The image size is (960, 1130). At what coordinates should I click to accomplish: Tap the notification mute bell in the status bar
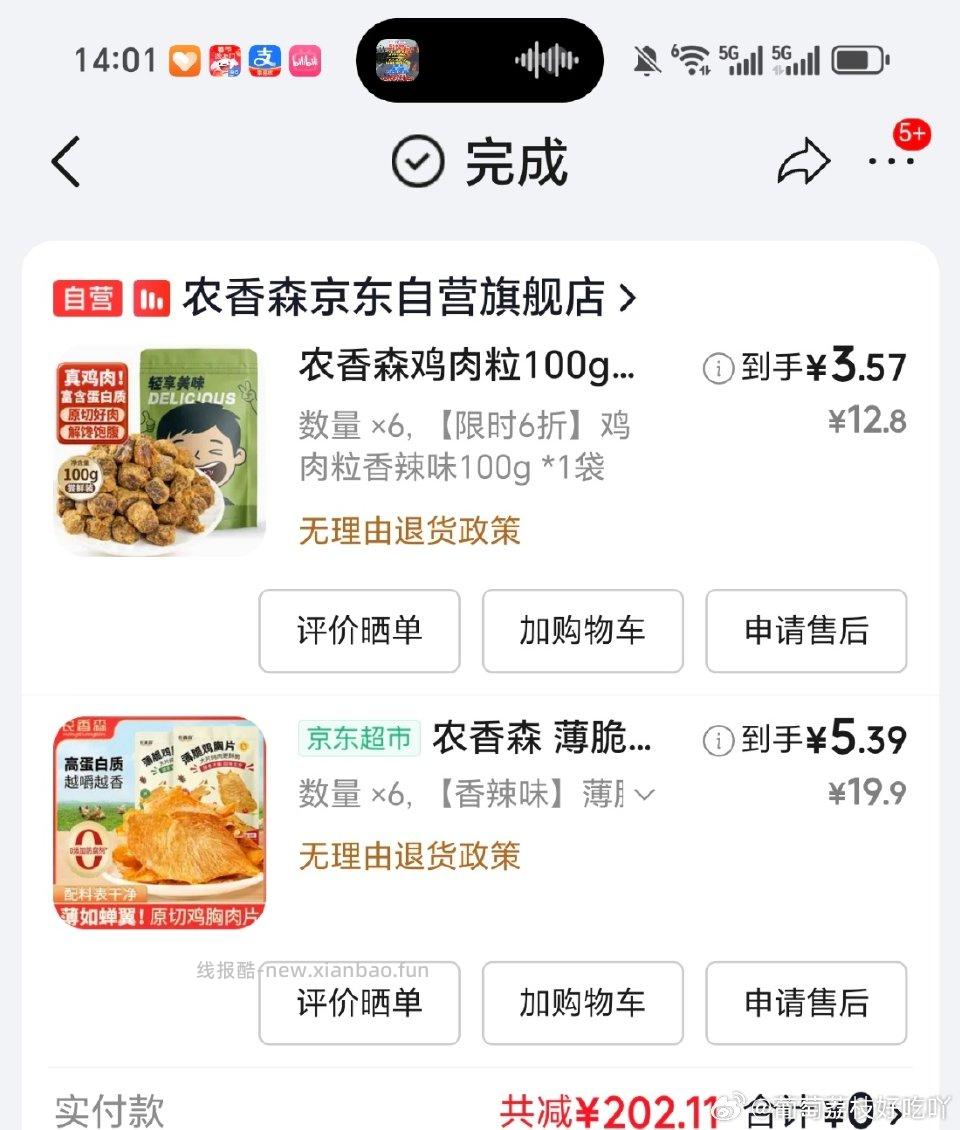point(645,60)
